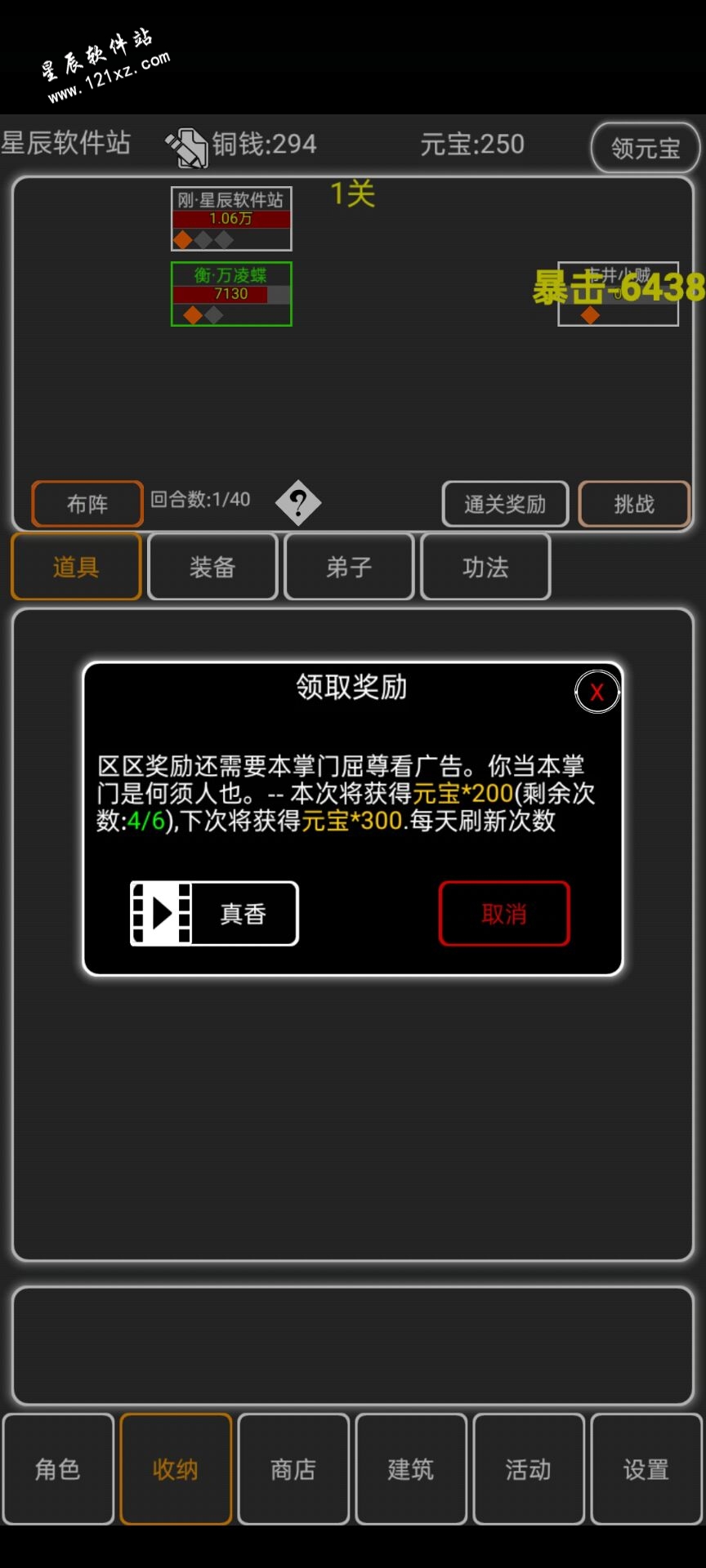
Task: Tap the 挑战 button
Action: [634, 504]
